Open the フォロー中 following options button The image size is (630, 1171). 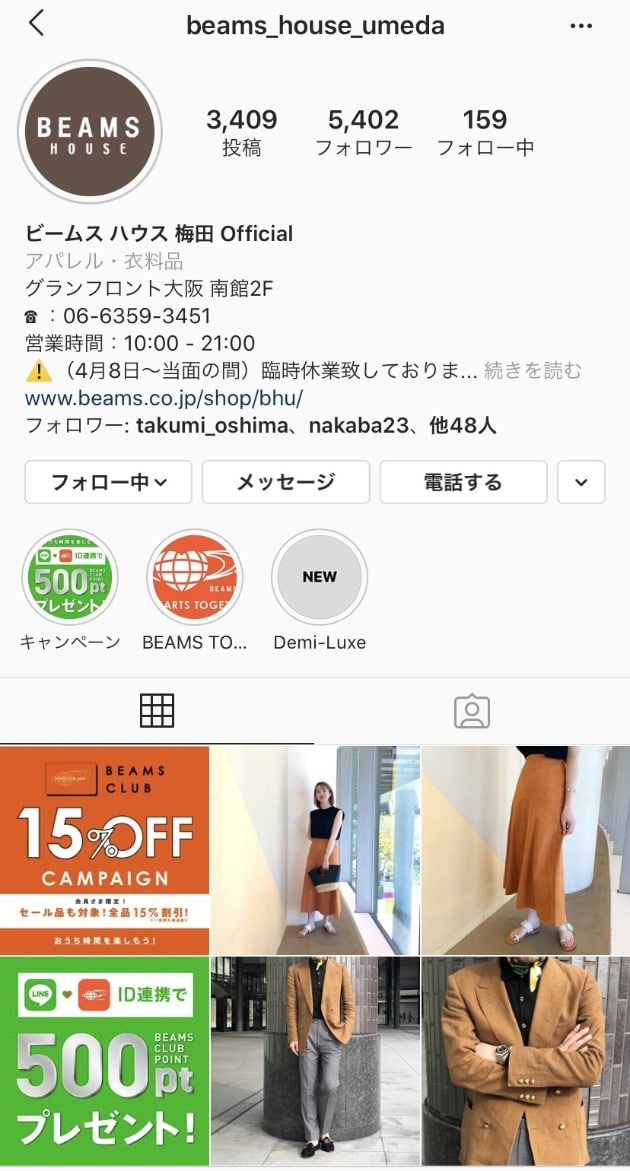(x=109, y=482)
